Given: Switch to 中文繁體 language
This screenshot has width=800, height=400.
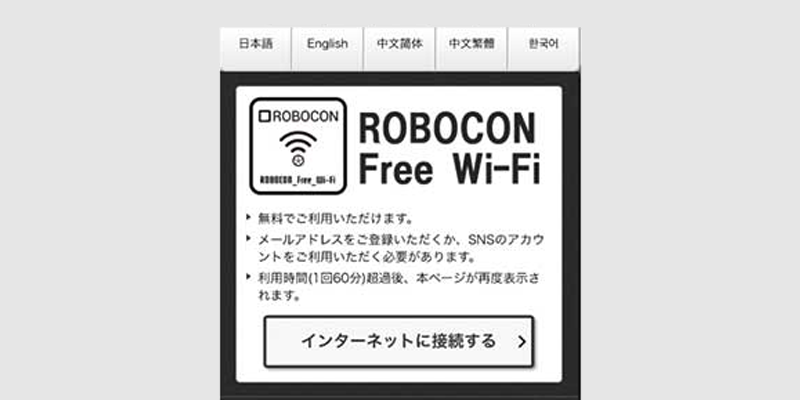Looking at the screenshot, I should pyautogui.click(x=471, y=45).
